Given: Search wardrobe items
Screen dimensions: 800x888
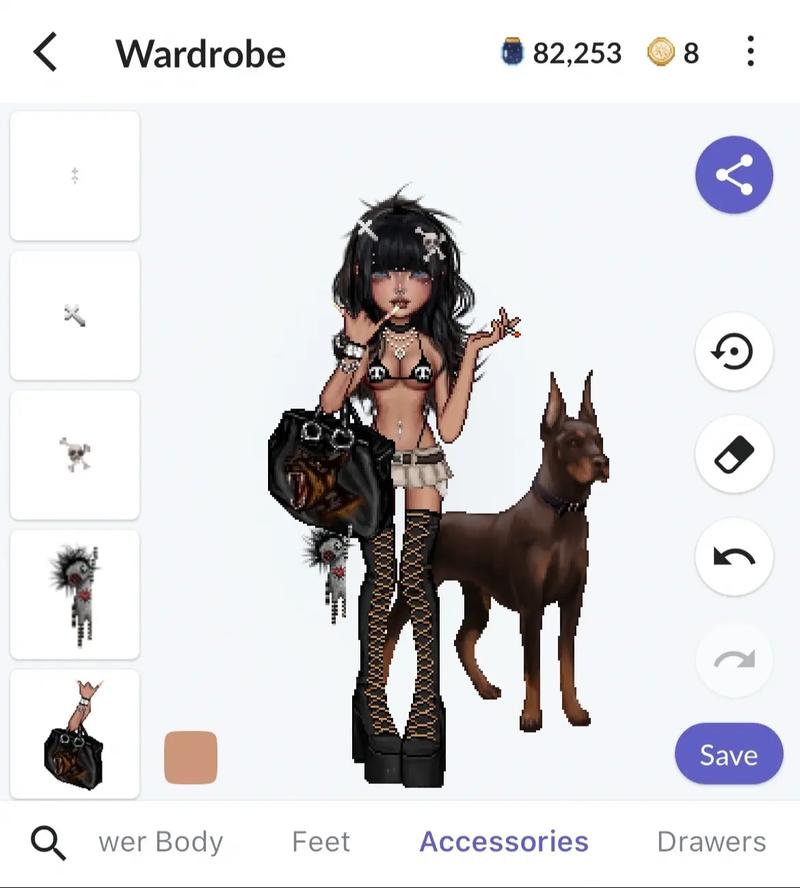Looking at the screenshot, I should coord(48,842).
